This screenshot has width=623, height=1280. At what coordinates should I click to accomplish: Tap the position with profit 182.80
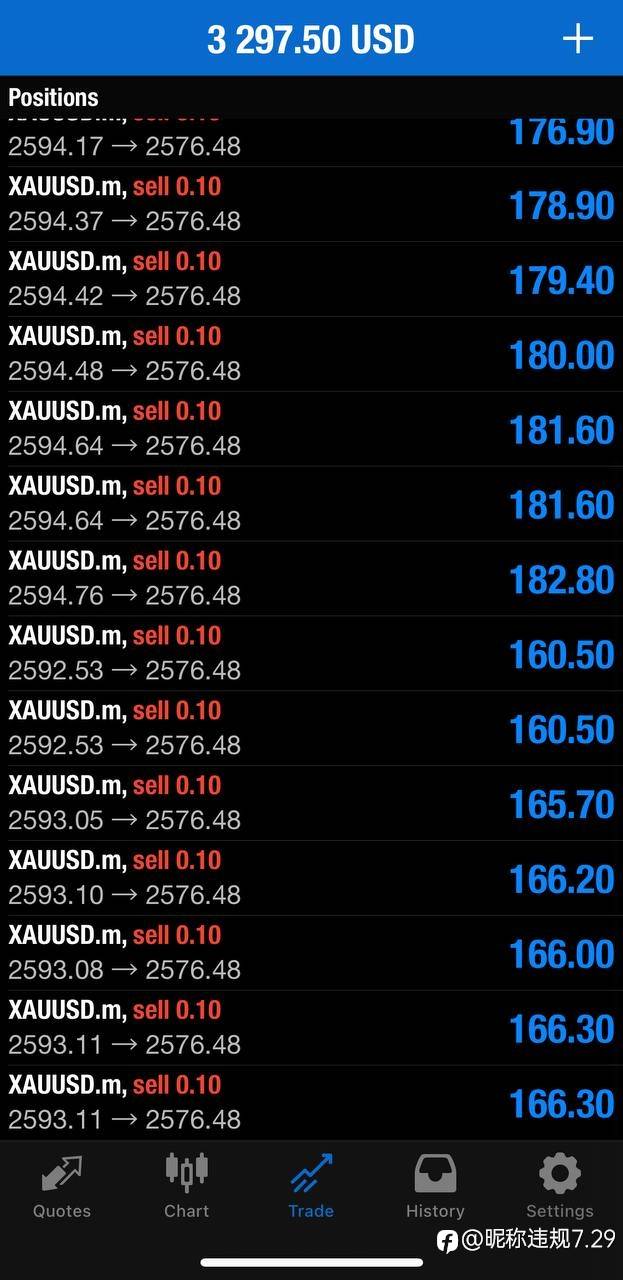click(311, 579)
